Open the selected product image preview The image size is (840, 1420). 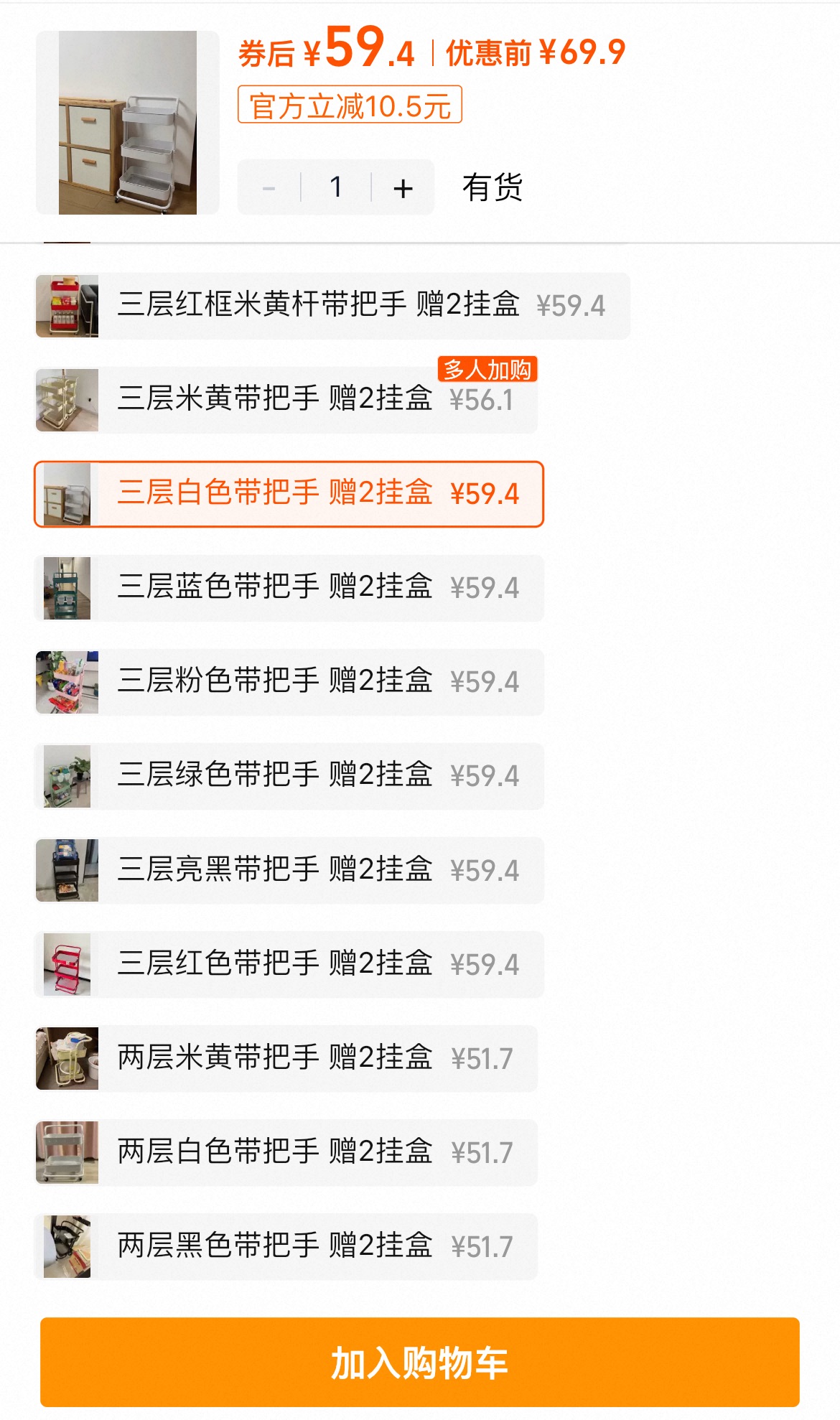pos(127,123)
